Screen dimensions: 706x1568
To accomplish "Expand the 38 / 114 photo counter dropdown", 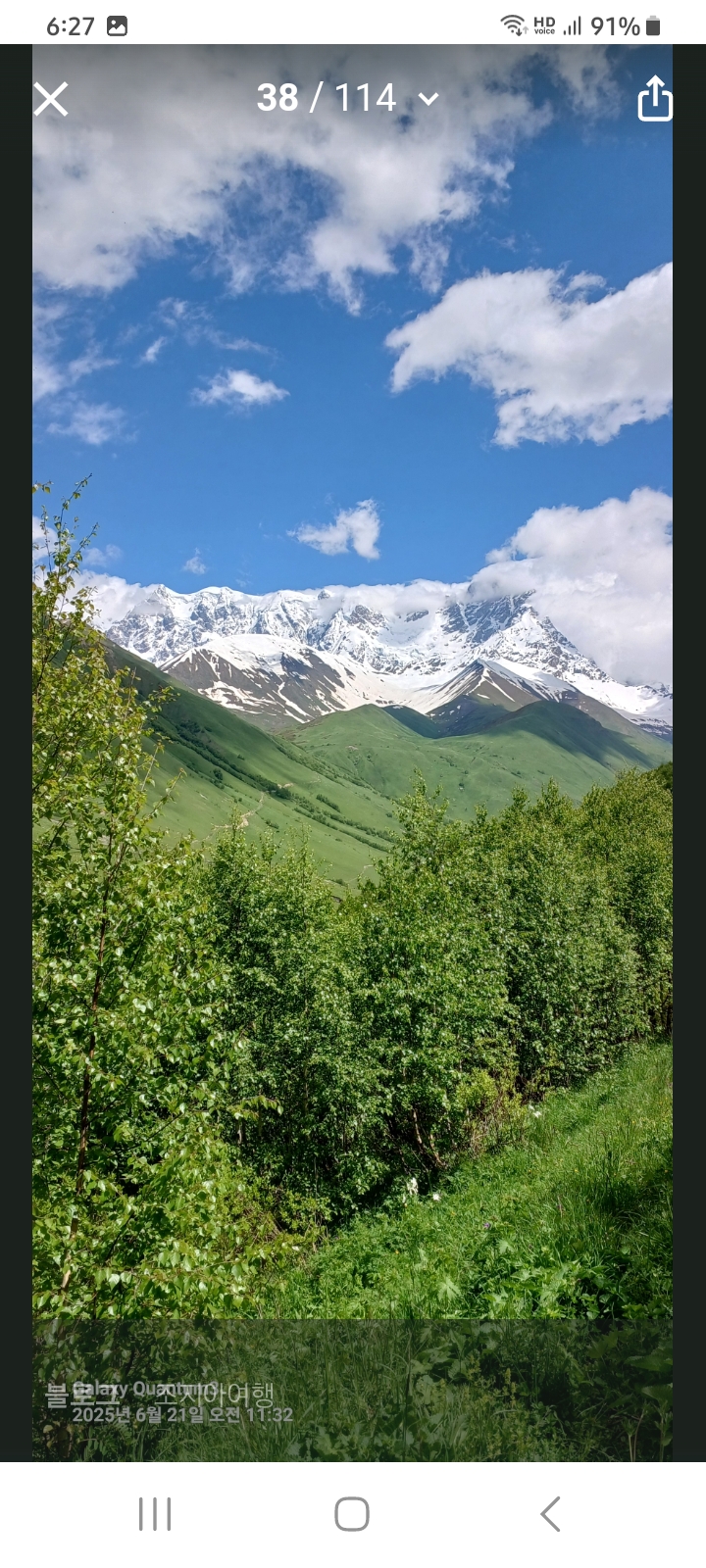I will coord(428,98).
